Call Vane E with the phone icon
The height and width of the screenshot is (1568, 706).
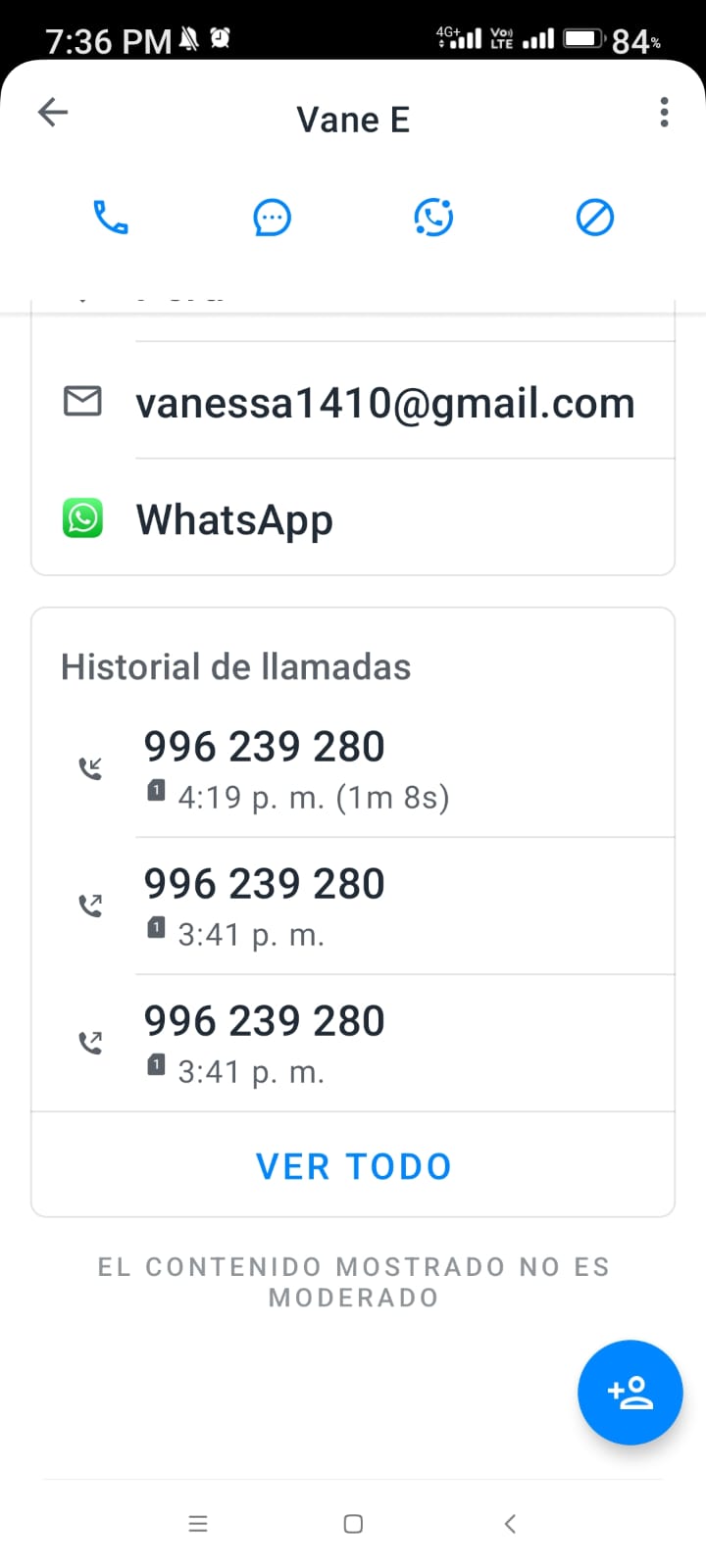[111, 217]
